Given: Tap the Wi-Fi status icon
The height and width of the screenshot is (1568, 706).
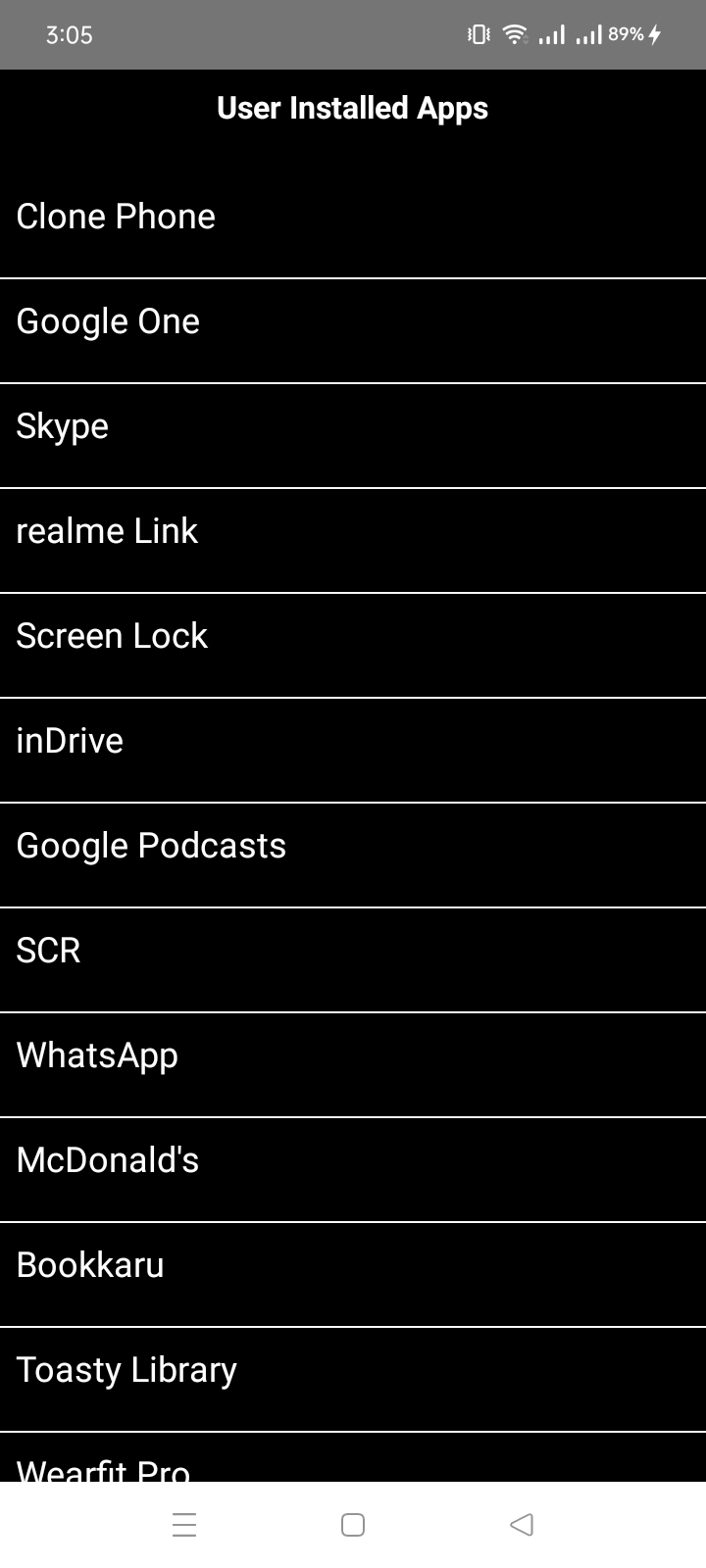Looking at the screenshot, I should (x=514, y=33).
